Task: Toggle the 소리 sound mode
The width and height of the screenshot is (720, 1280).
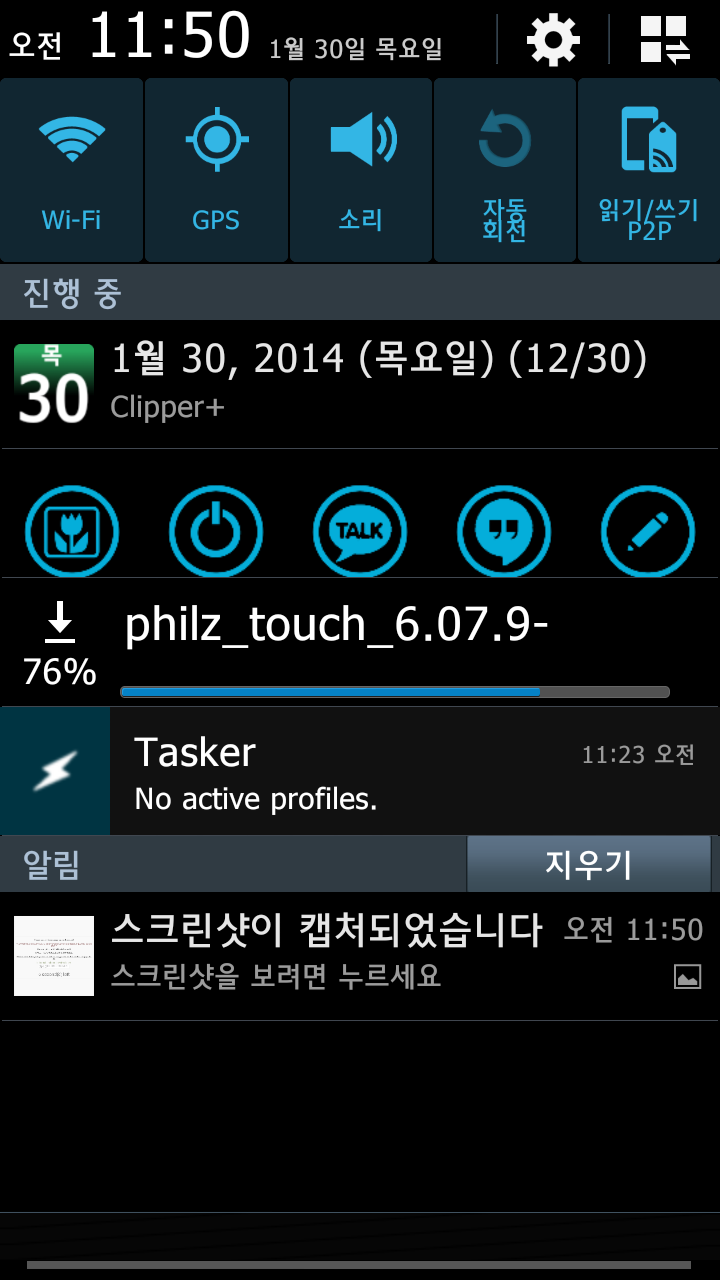Action: click(x=361, y=170)
